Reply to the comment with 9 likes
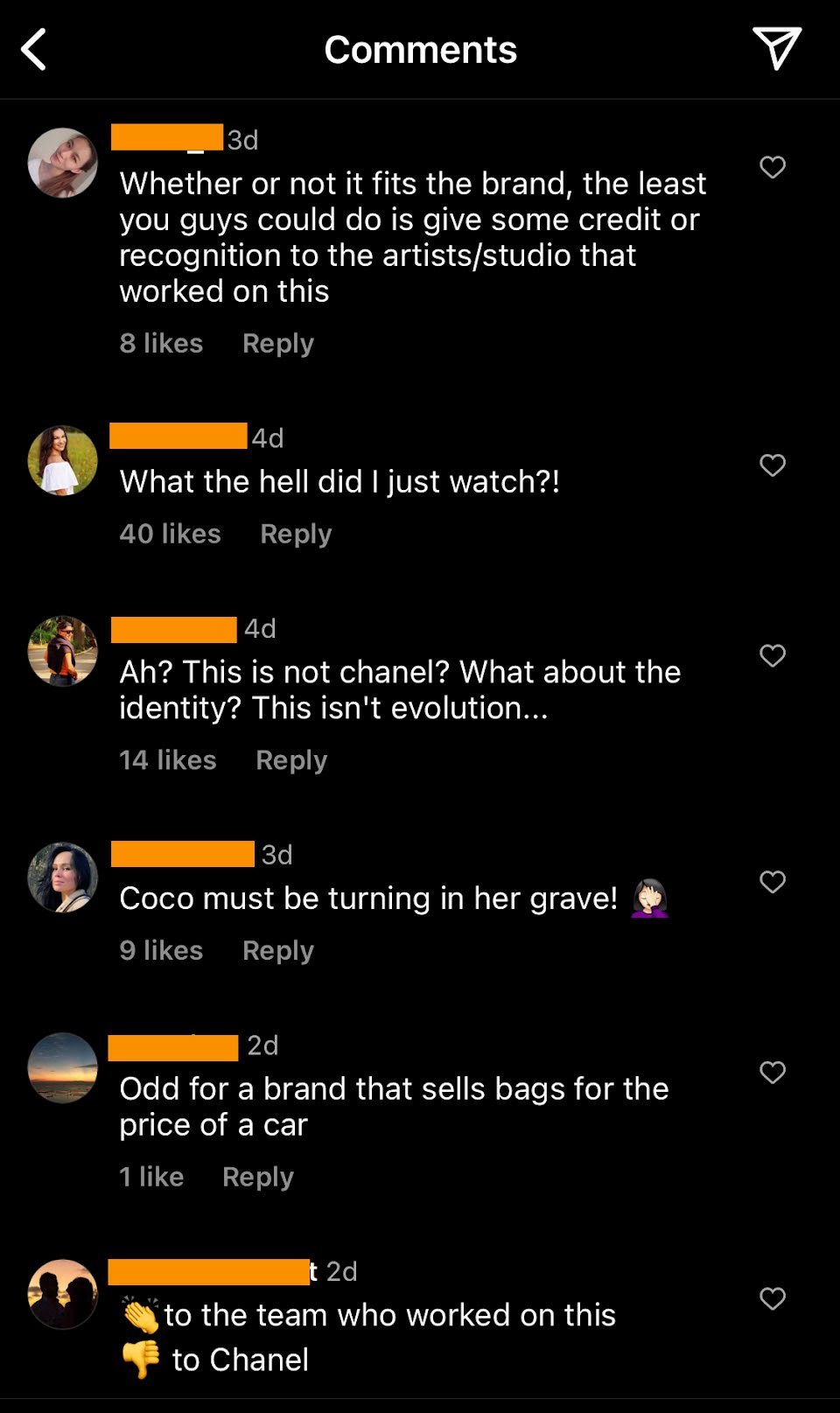 278,950
